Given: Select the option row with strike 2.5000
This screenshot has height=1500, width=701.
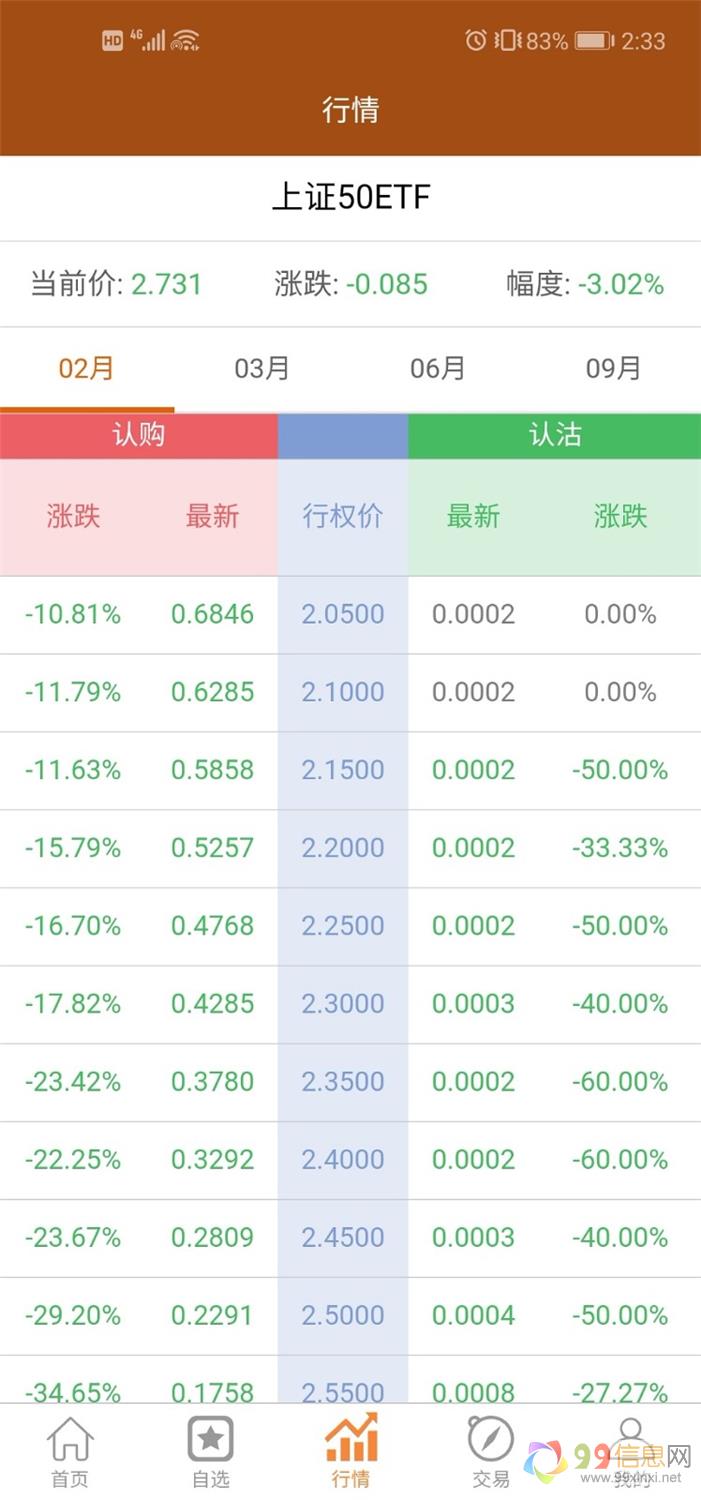Looking at the screenshot, I should [x=343, y=1317].
